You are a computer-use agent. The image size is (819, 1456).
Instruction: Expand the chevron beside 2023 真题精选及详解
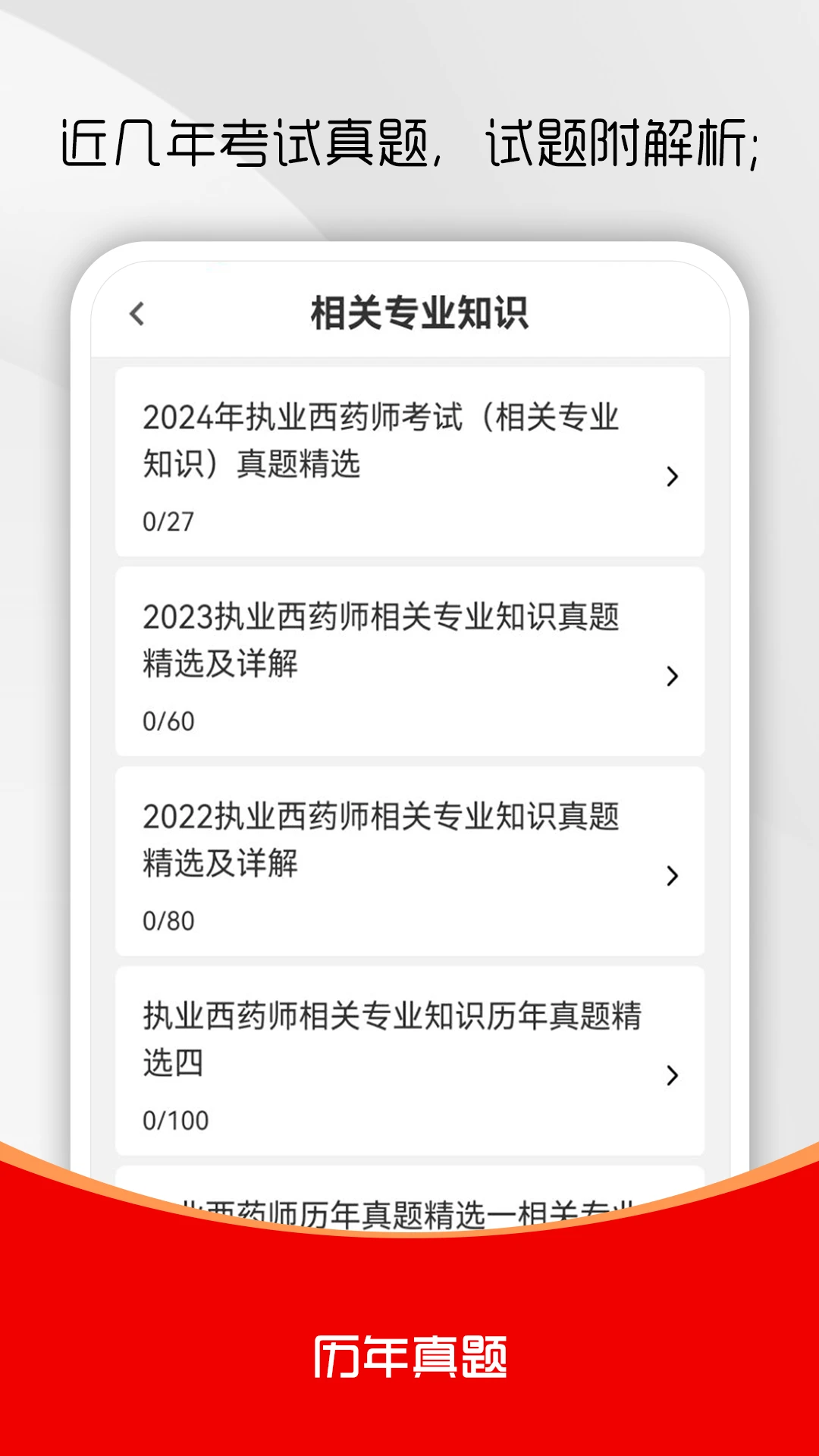672,677
